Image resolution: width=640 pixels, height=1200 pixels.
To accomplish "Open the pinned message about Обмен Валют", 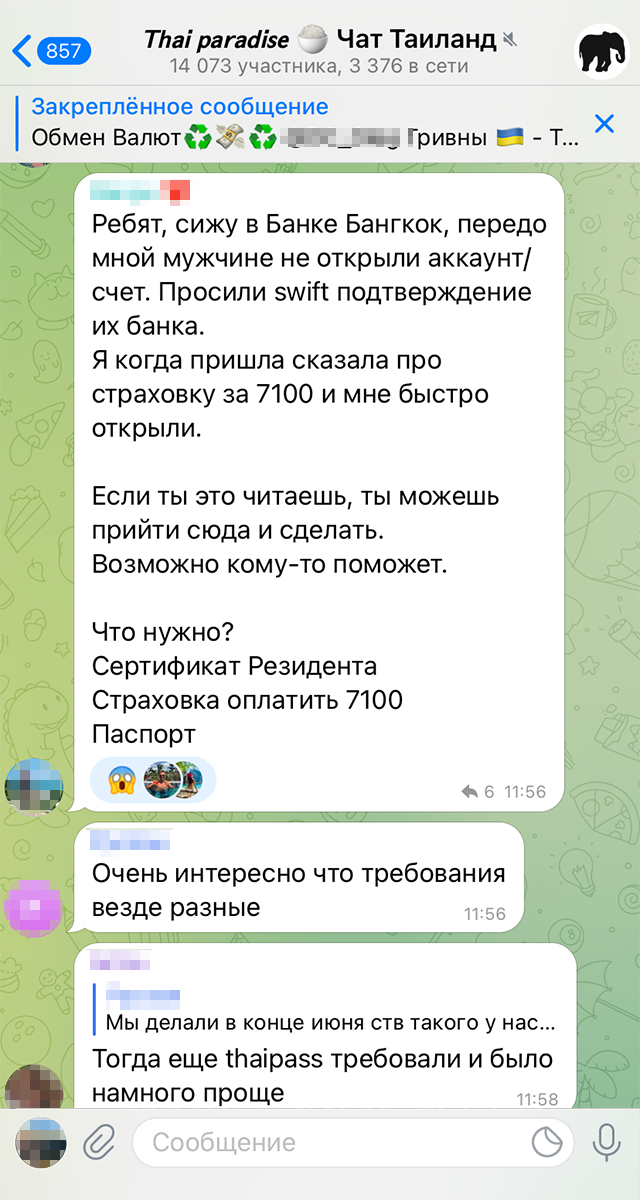I will (300, 123).
